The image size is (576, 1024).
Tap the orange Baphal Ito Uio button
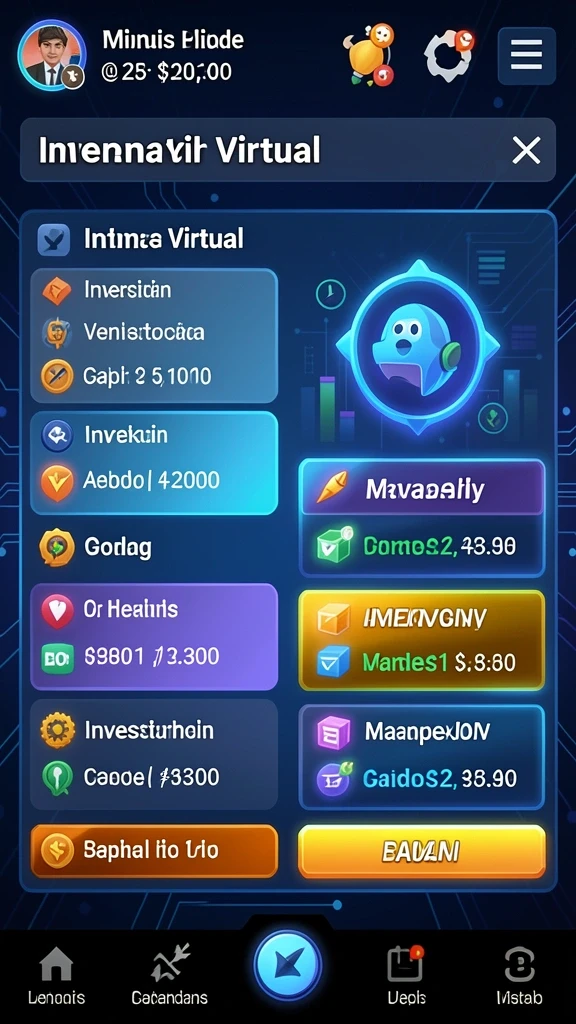tap(154, 850)
